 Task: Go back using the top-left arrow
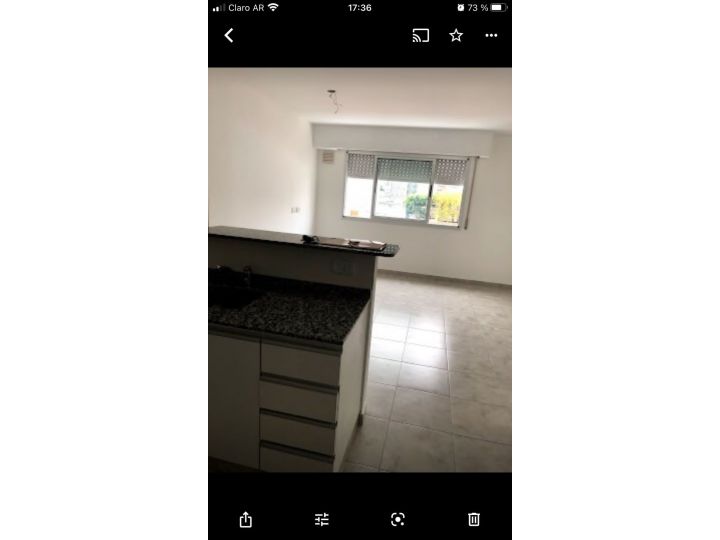(x=229, y=35)
